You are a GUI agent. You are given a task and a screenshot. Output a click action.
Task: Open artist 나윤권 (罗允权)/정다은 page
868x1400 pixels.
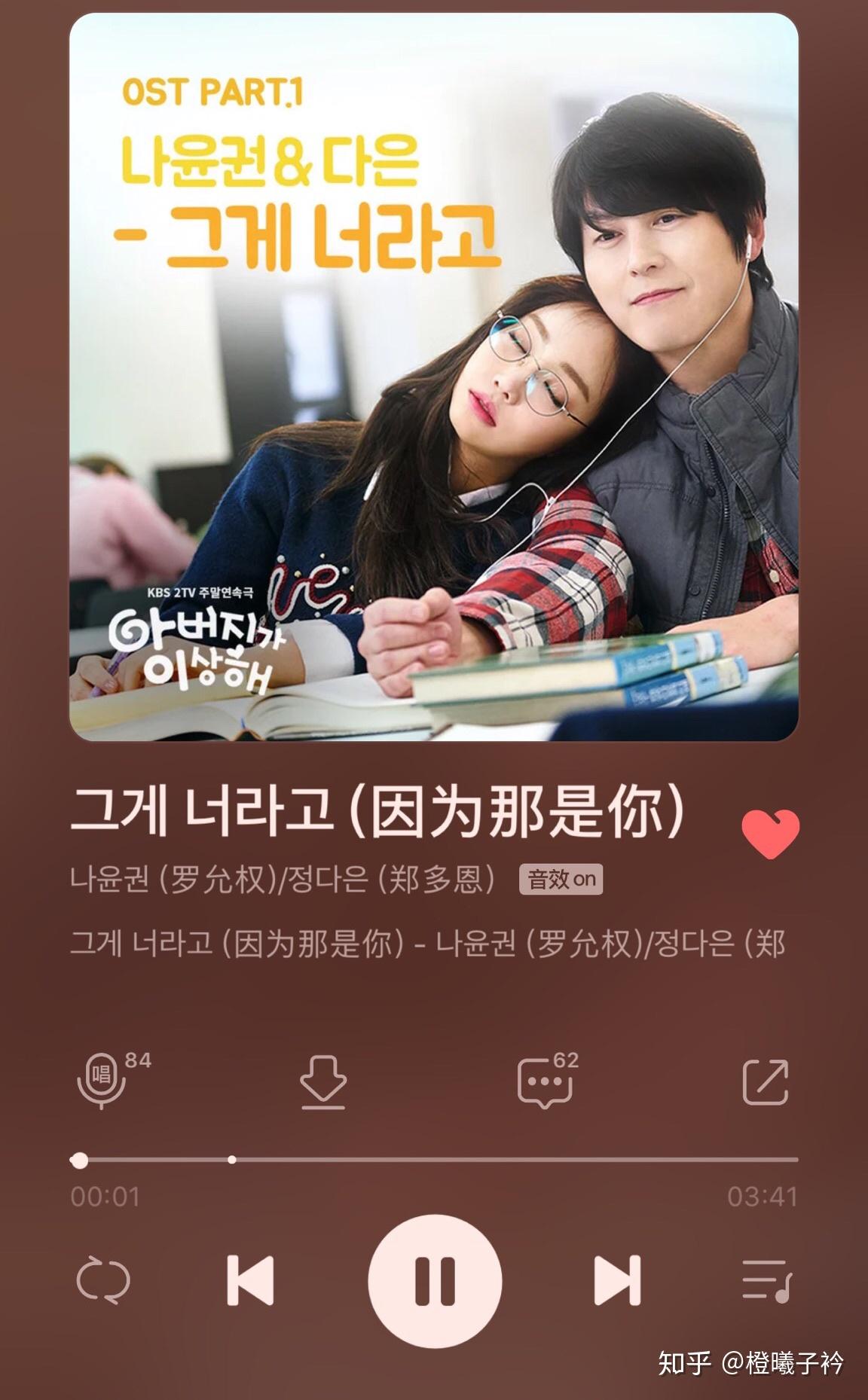[x=283, y=879]
